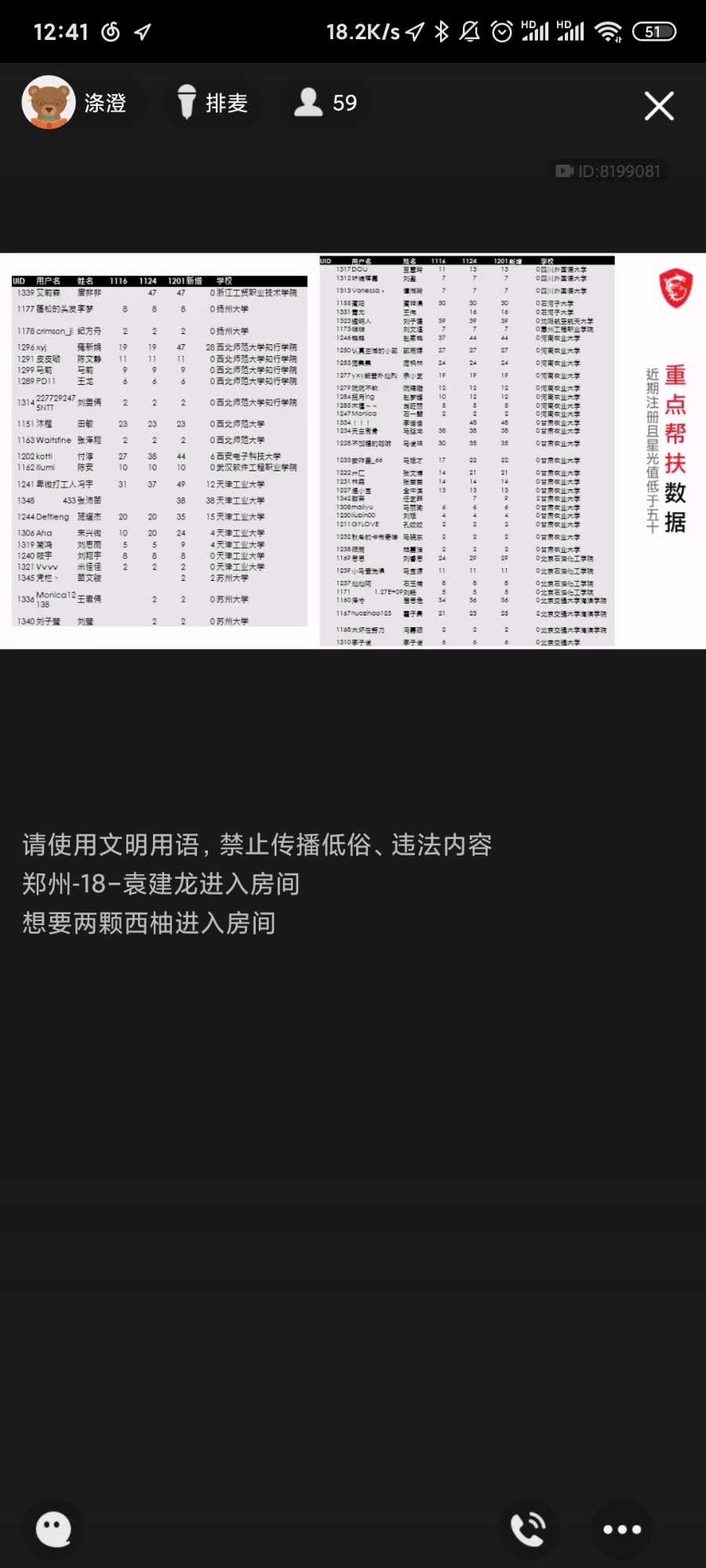Image resolution: width=706 pixels, height=1568 pixels.
Task: Close the live room
Action: click(659, 106)
